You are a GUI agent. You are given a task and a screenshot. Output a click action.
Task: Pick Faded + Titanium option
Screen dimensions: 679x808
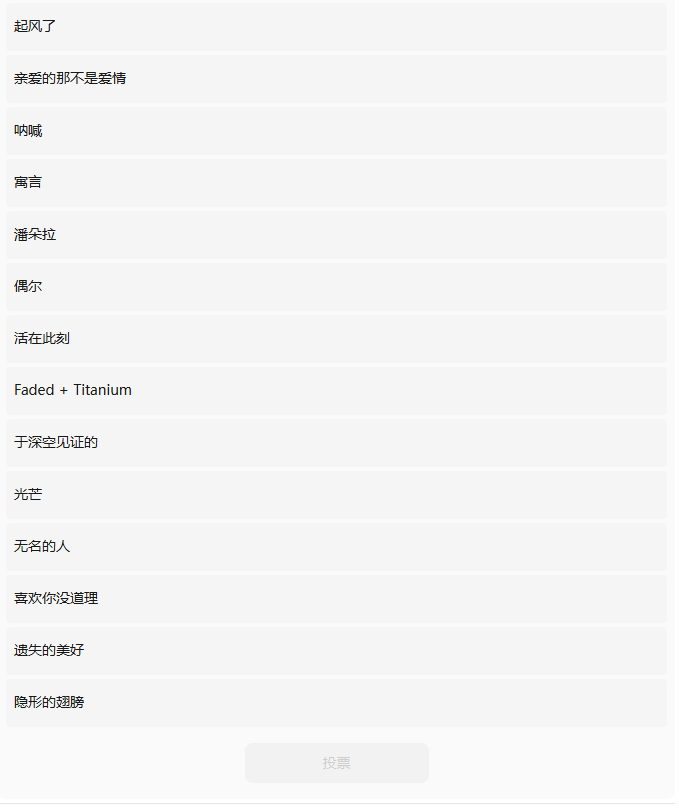pos(336,390)
